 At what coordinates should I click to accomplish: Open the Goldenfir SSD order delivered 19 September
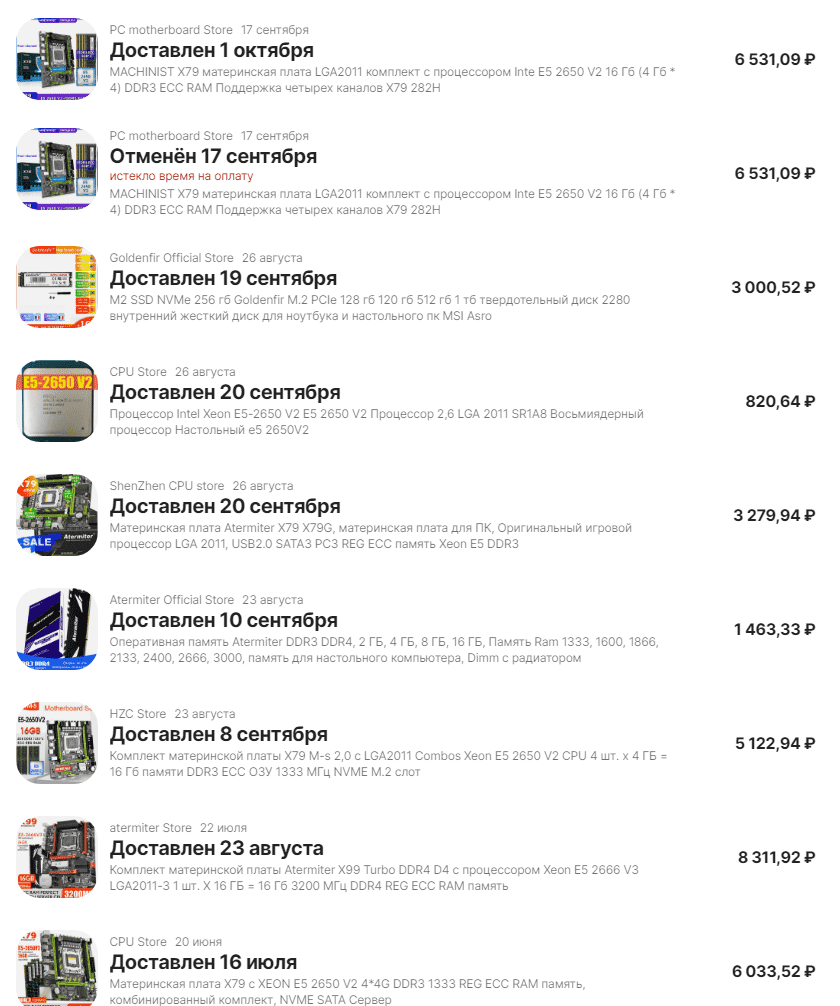click(x=223, y=279)
